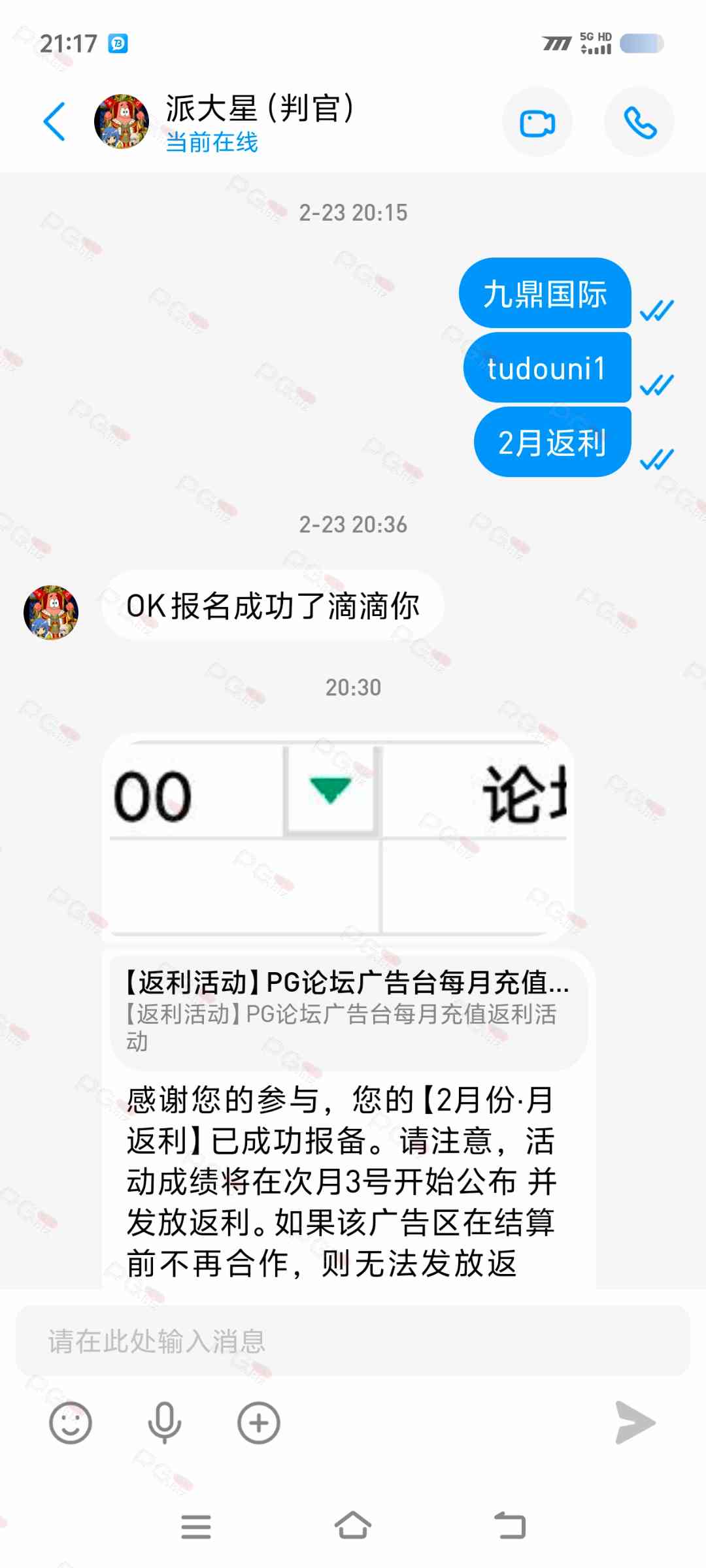Send the message with the arrow
This screenshot has height=1568, width=706.
coord(635,1422)
